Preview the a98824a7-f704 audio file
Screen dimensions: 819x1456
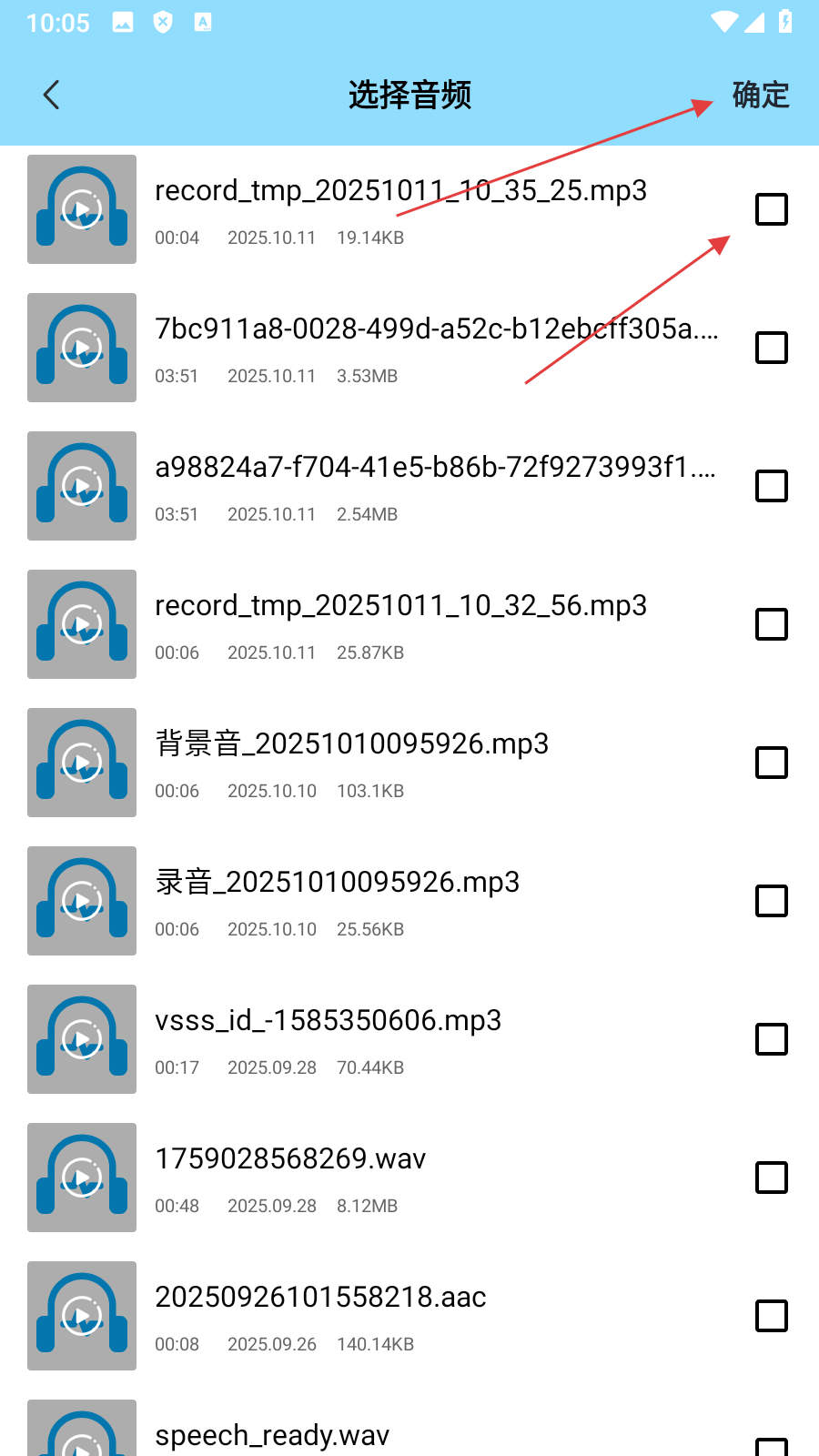[82, 486]
